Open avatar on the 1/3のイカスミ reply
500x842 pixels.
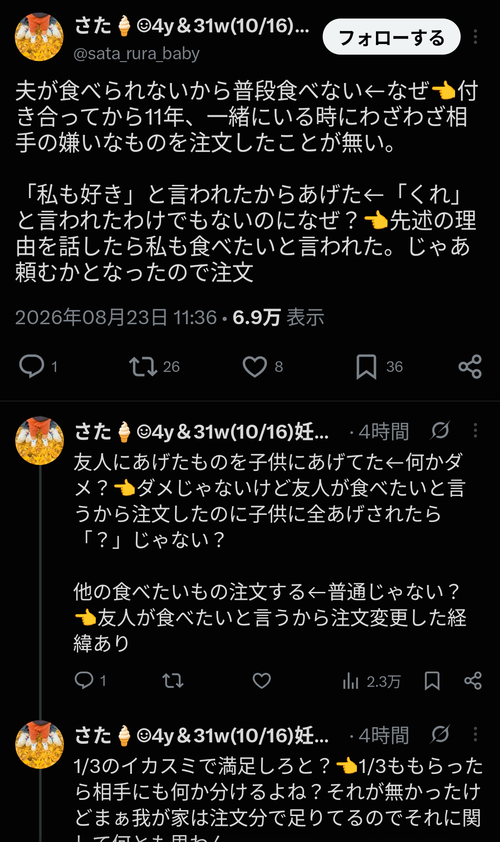pos(39,744)
